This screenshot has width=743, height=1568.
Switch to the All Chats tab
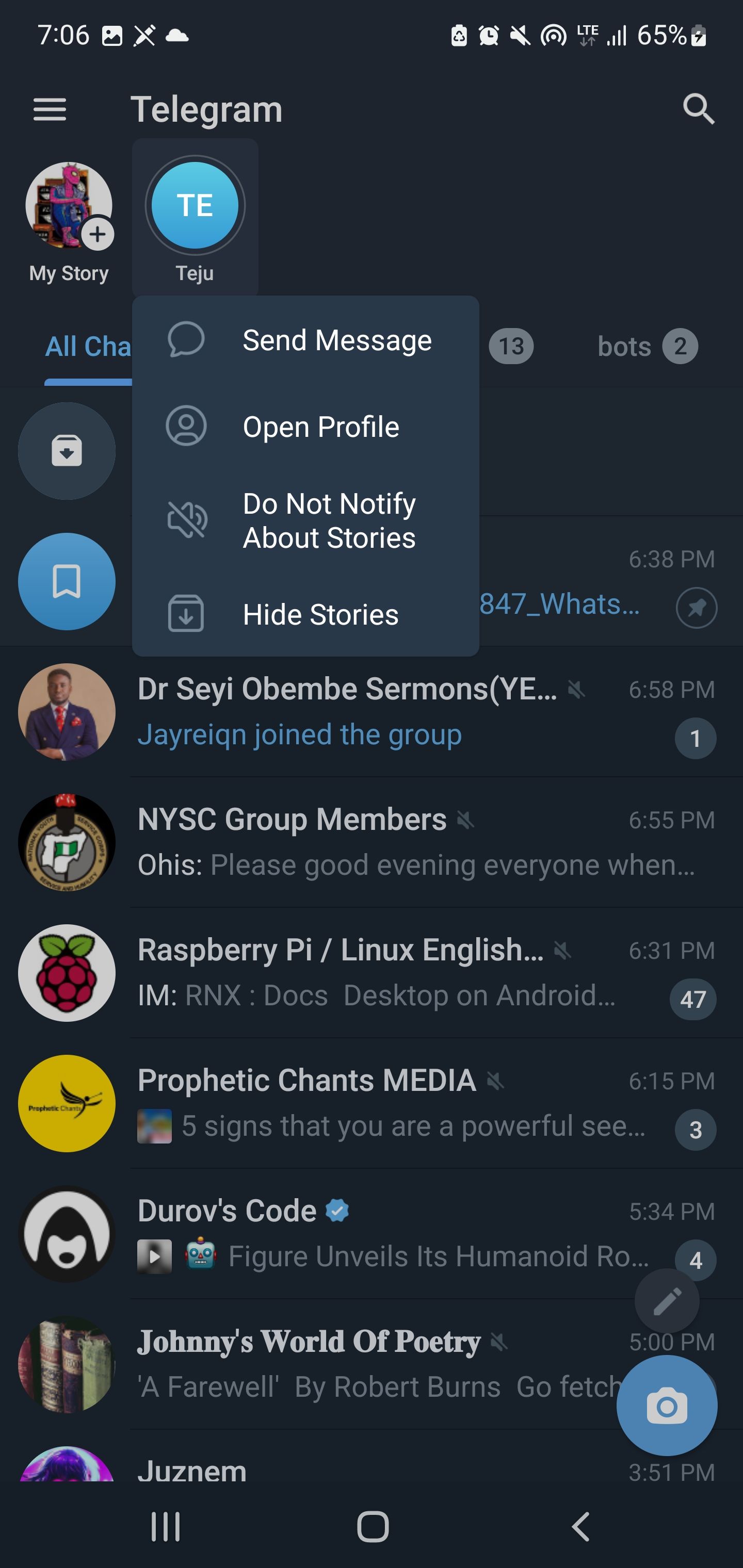pos(87,346)
